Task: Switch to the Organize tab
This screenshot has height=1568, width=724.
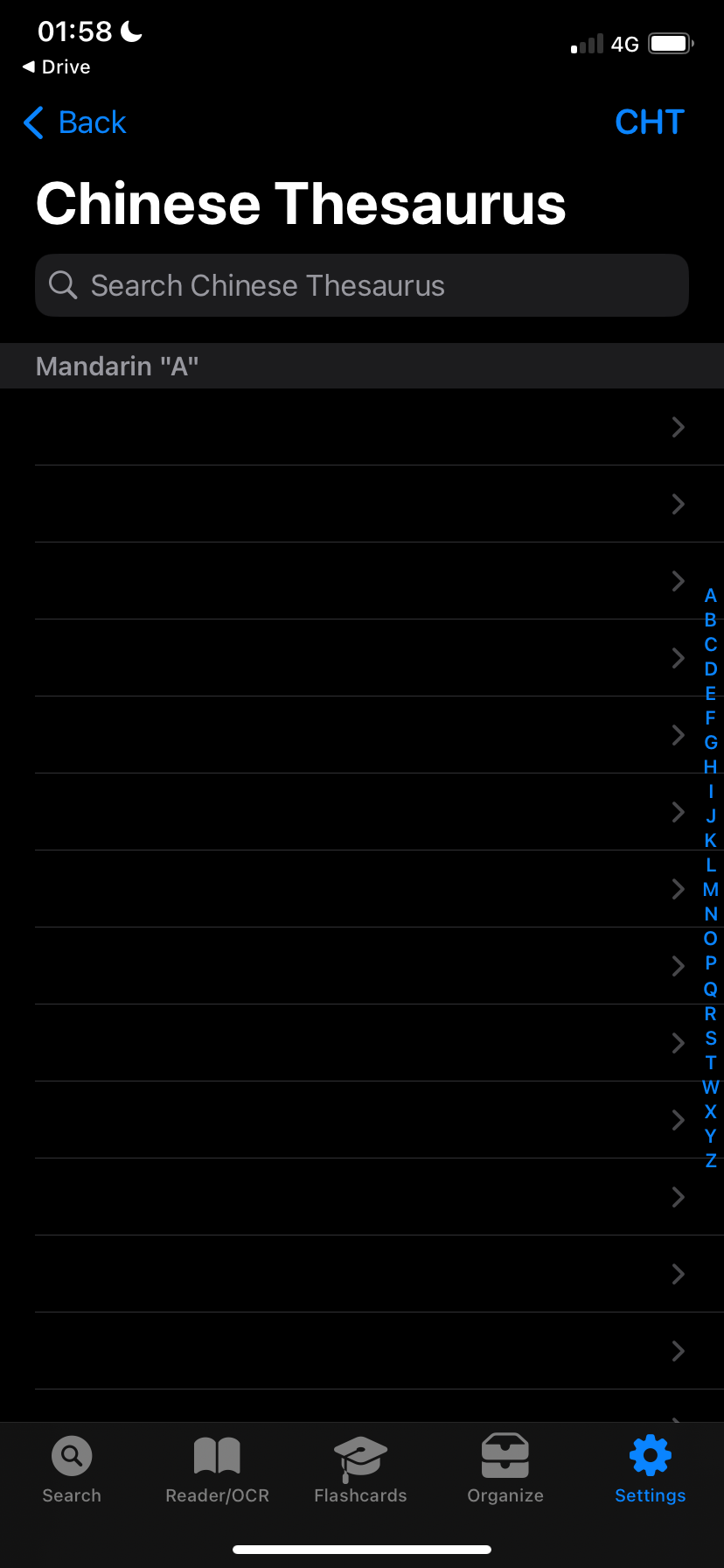Action: pyautogui.click(x=505, y=1470)
